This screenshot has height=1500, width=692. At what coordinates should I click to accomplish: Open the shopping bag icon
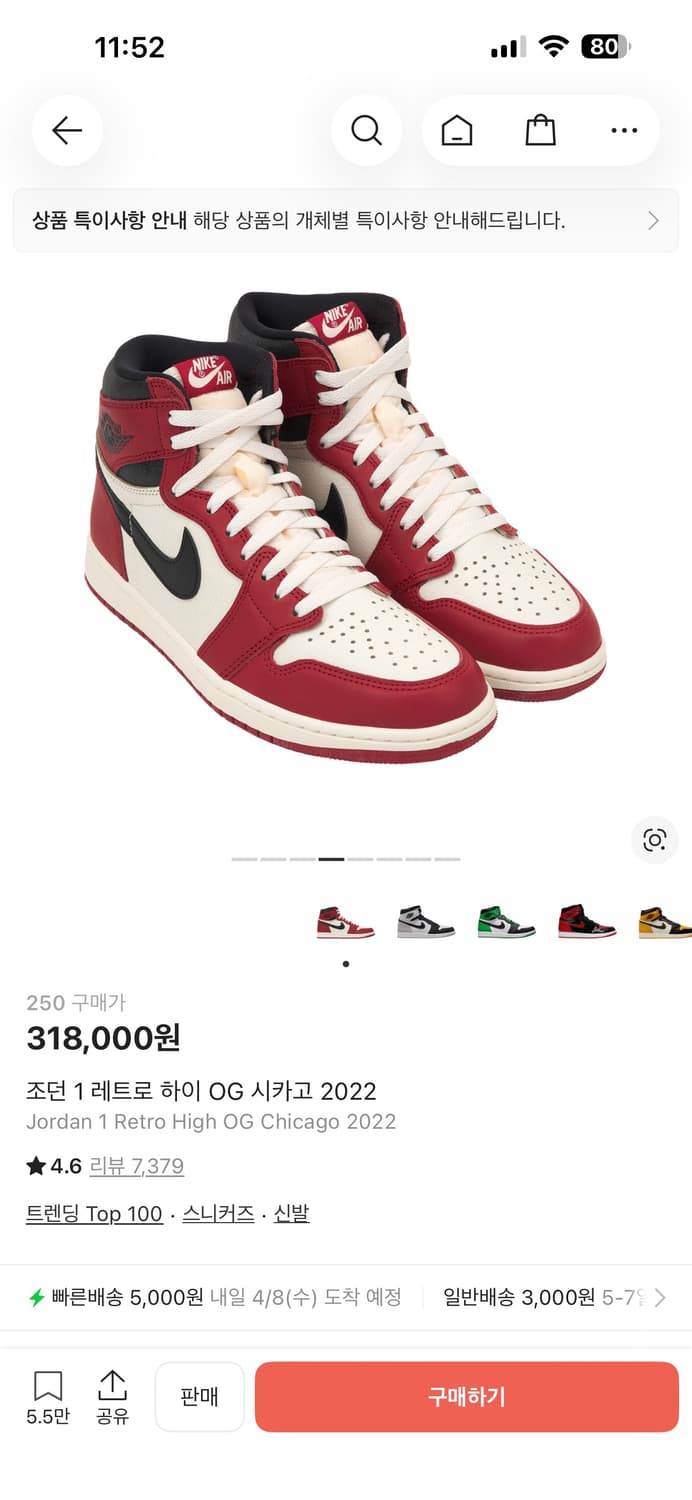[540, 130]
